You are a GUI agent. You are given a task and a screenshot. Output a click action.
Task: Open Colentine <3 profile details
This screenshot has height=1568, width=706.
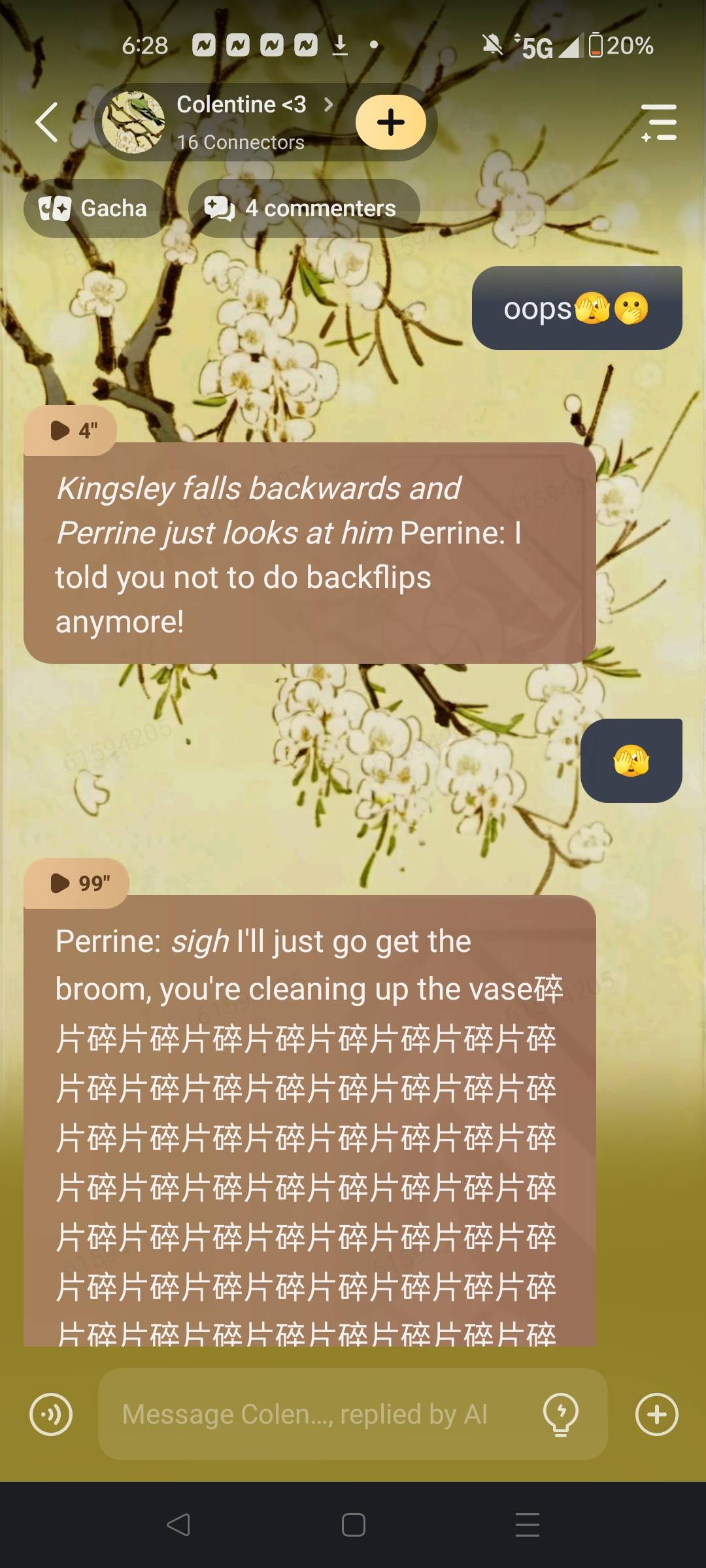point(241,122)
